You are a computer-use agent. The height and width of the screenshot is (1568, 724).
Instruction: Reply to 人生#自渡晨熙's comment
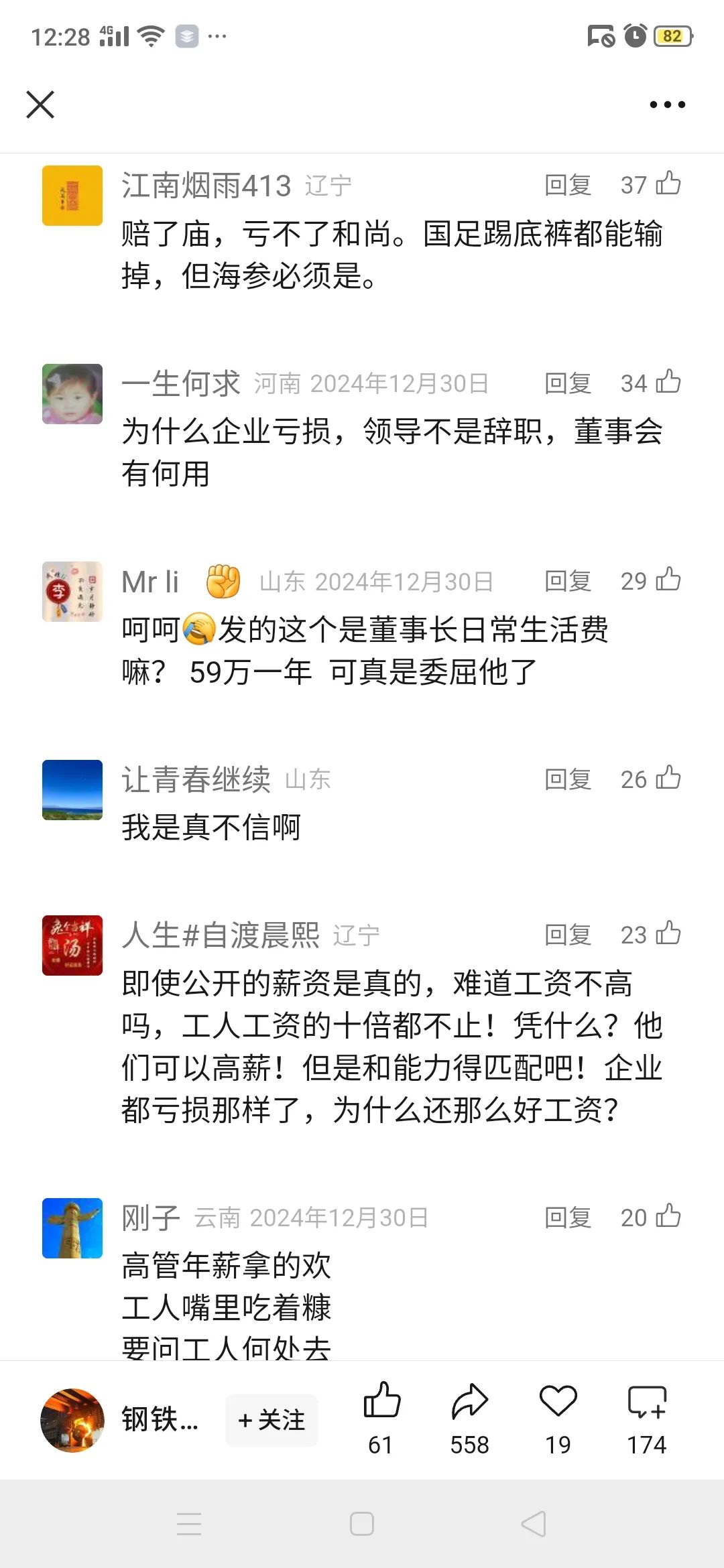(568, 935)
